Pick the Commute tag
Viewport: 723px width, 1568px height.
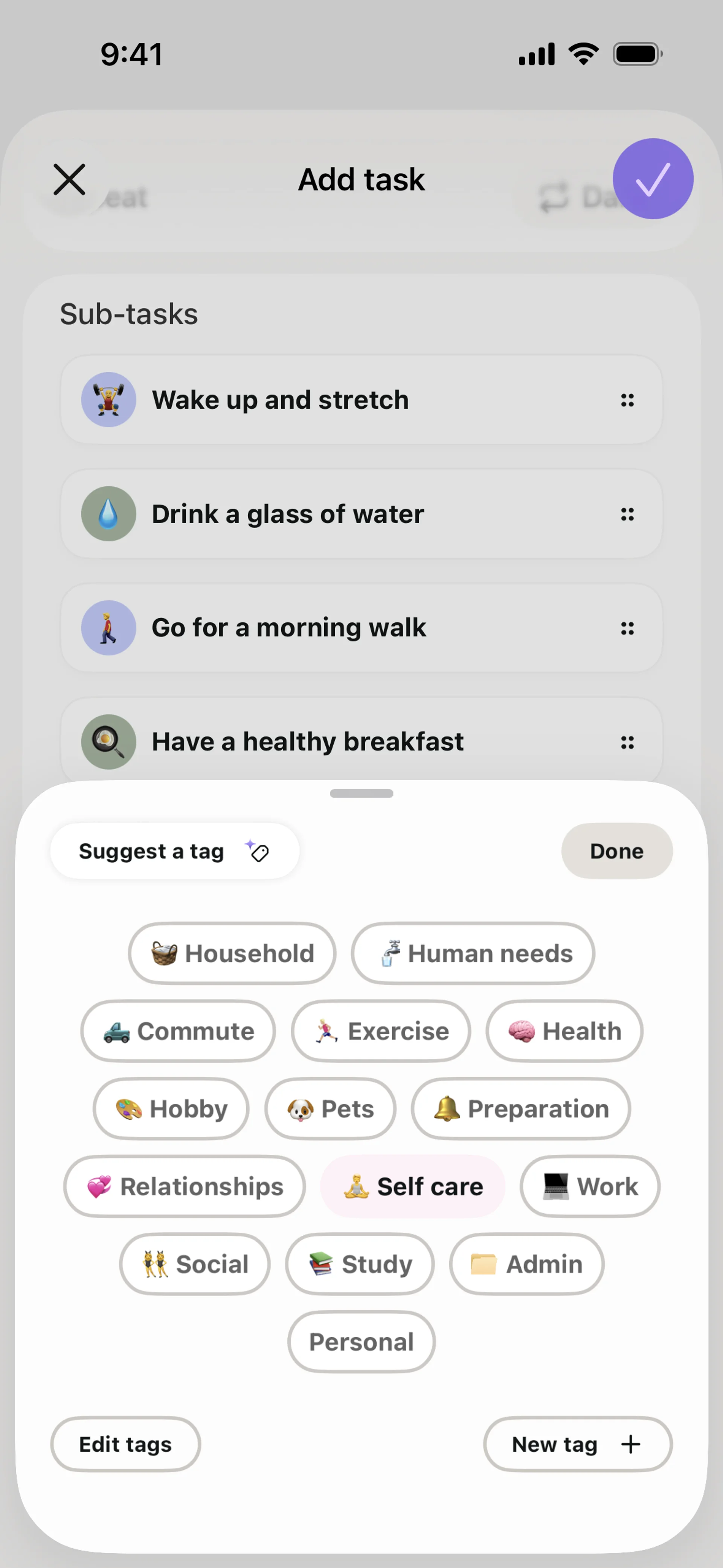[x=178, y=1031]
